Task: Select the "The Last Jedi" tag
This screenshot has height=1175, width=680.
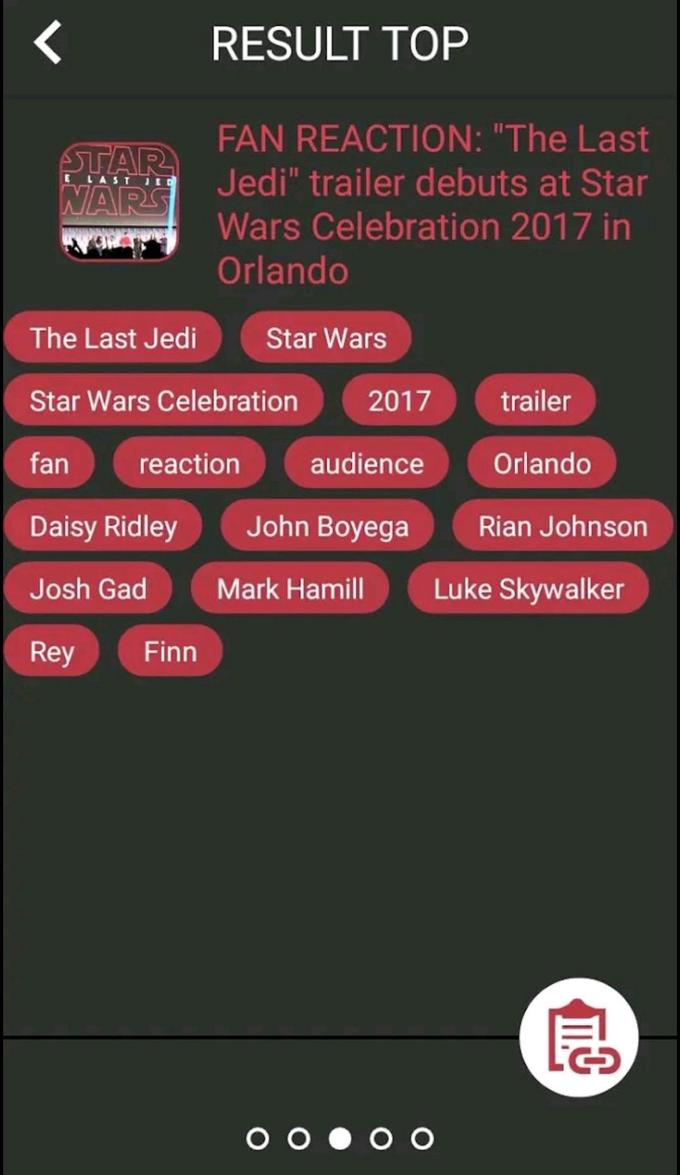Action: (x=113, y=338)
